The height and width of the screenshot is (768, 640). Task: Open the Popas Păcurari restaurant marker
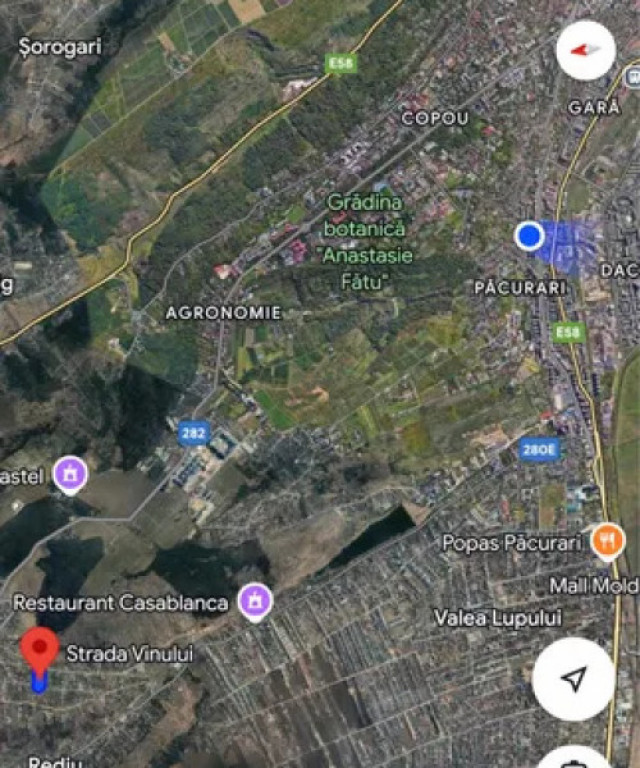607,542
